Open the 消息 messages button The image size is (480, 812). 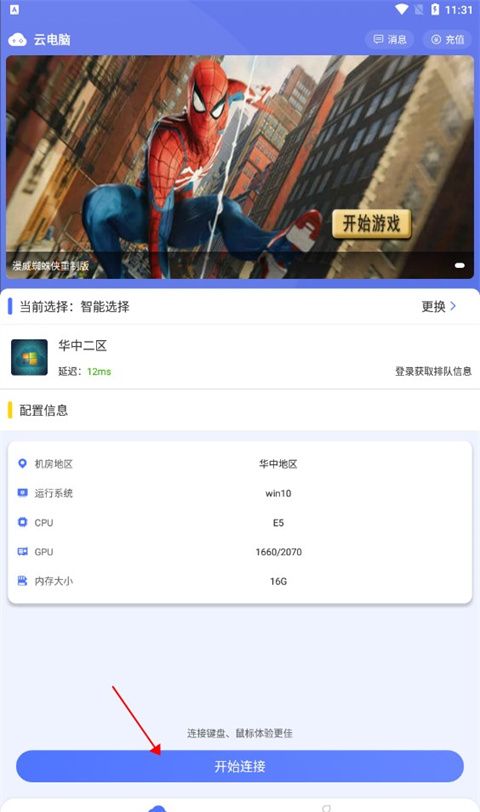[390, 39]
